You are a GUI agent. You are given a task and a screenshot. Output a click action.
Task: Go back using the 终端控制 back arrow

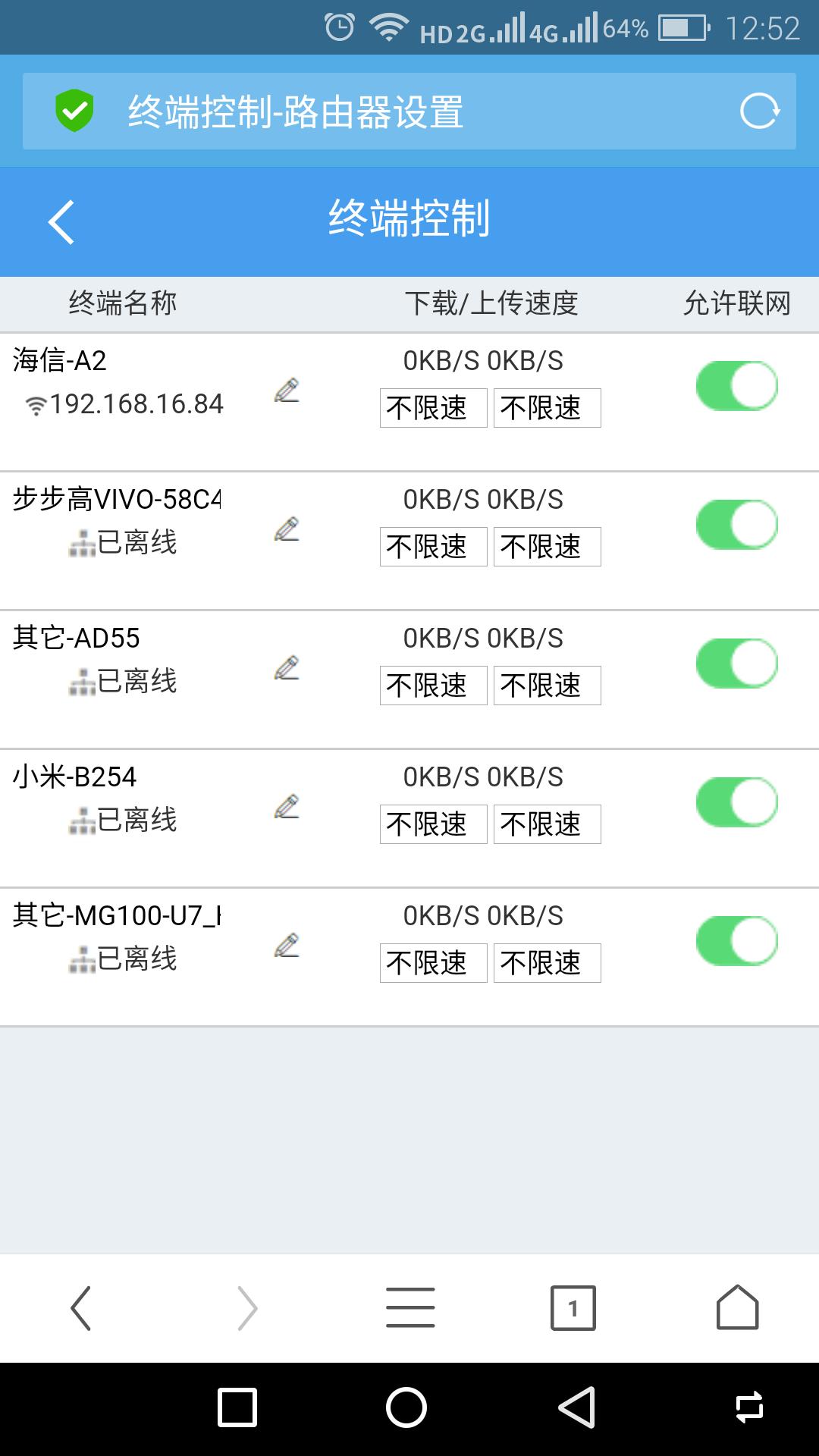[x=59, y=221]
